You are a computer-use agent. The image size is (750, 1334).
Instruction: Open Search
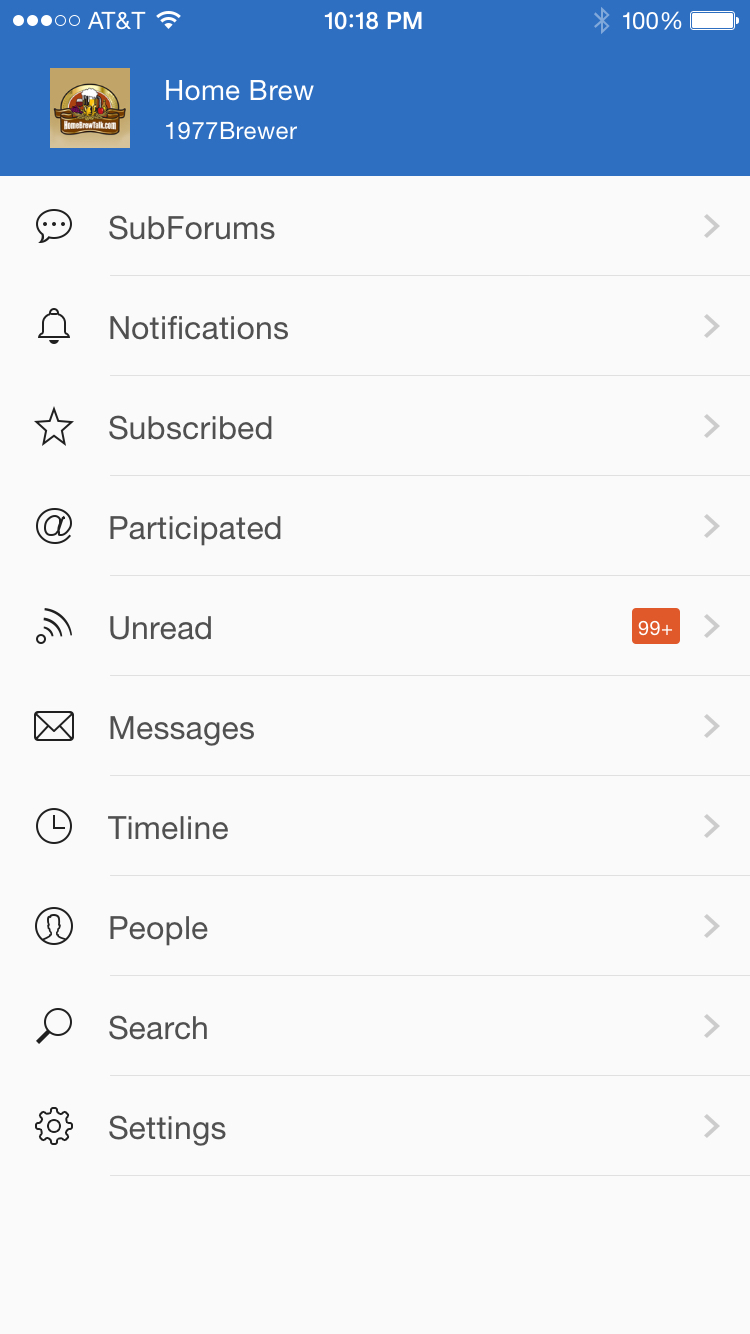pos(375,1026)
